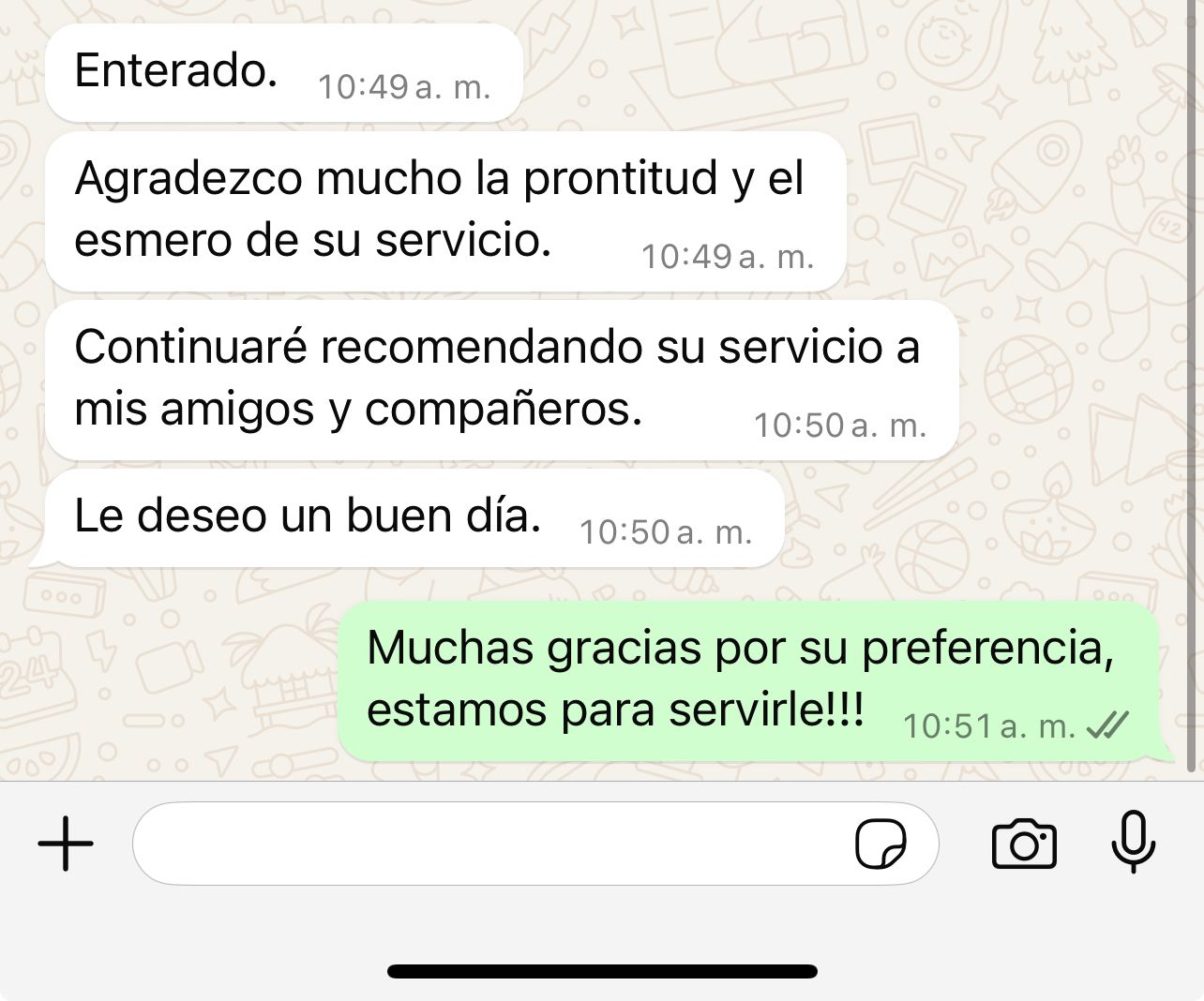The height and width of the screenshot is (1001, 1204).
Task: Tap the microphone voice message icon
Action: [x=1133, y=842]
